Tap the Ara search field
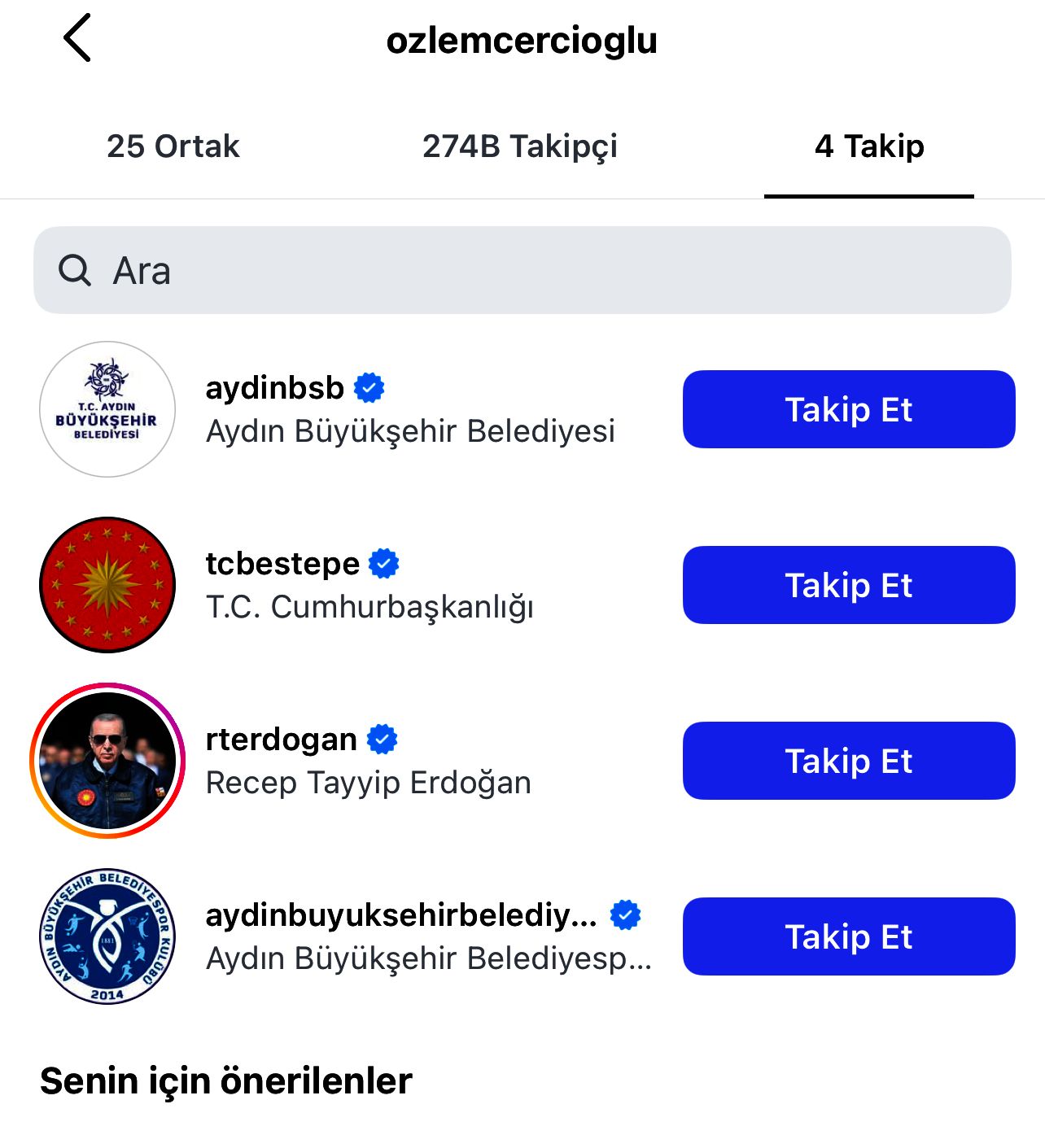 click(522, 270)
